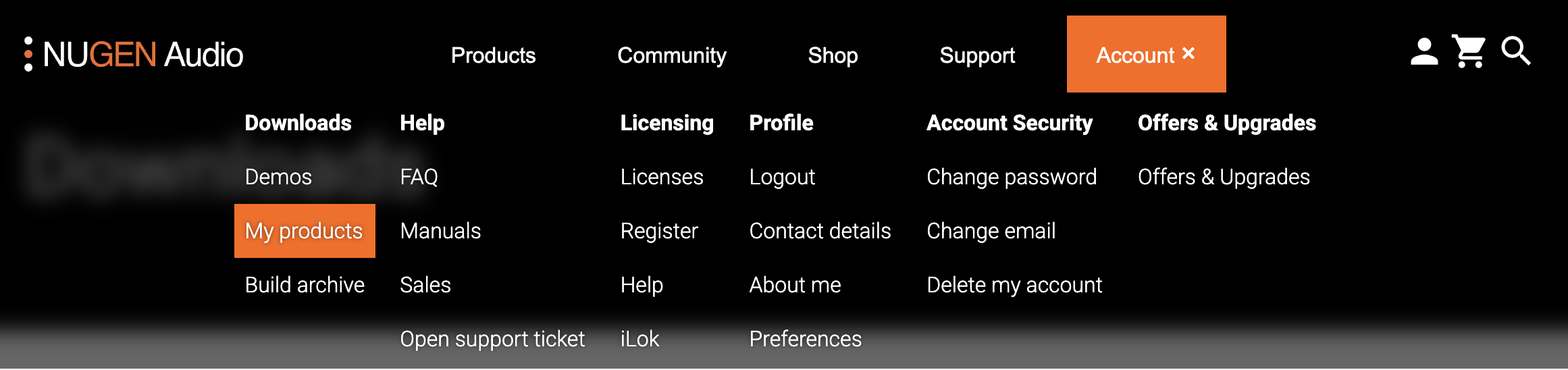Open the search magnifier
The image size is (1568, 370).
[1515, 51]
